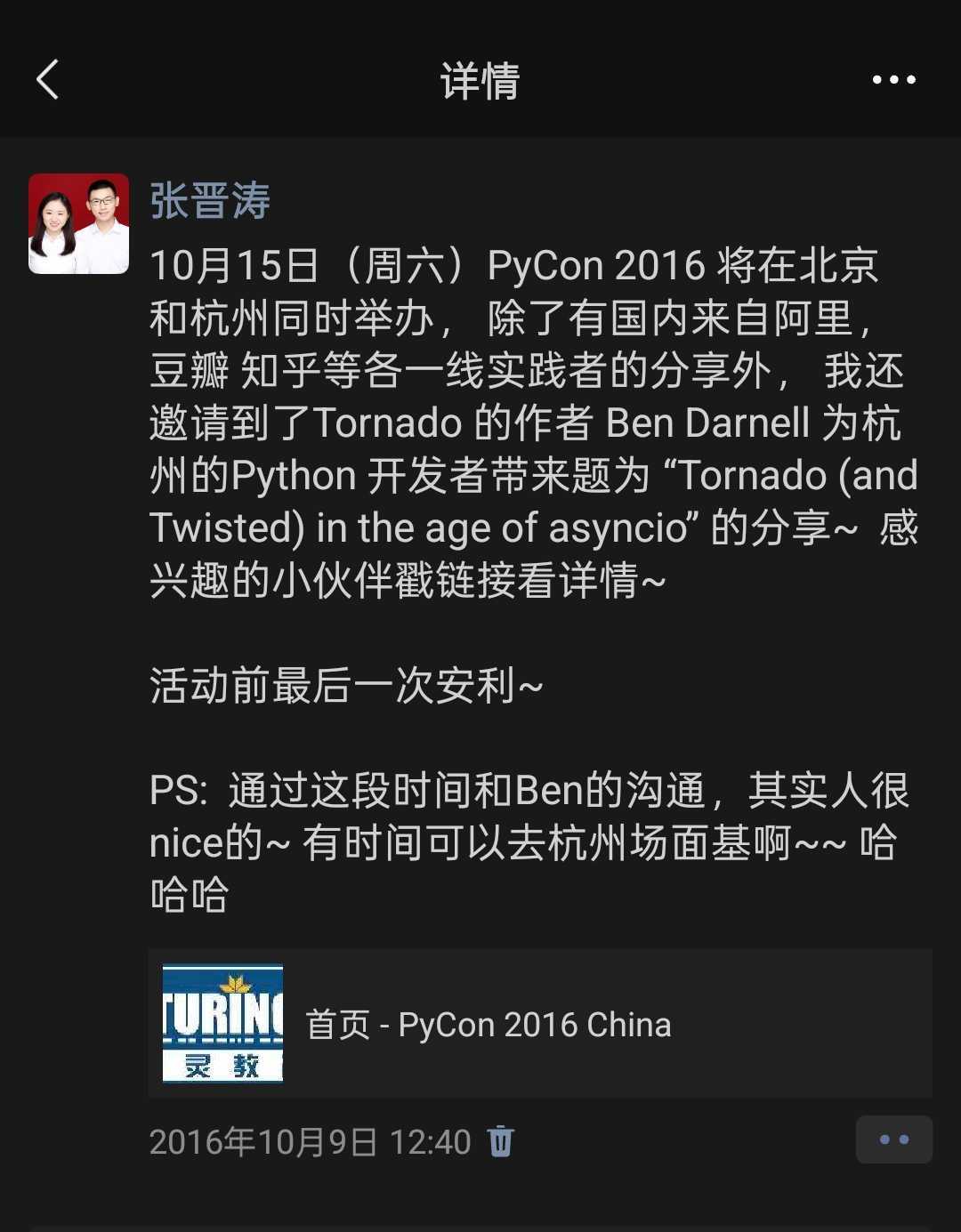Viewport: 961px width, 1232px height.
Task: Open the 首页 - PyCon 2016 China link card
Action: click(539, 1024)
